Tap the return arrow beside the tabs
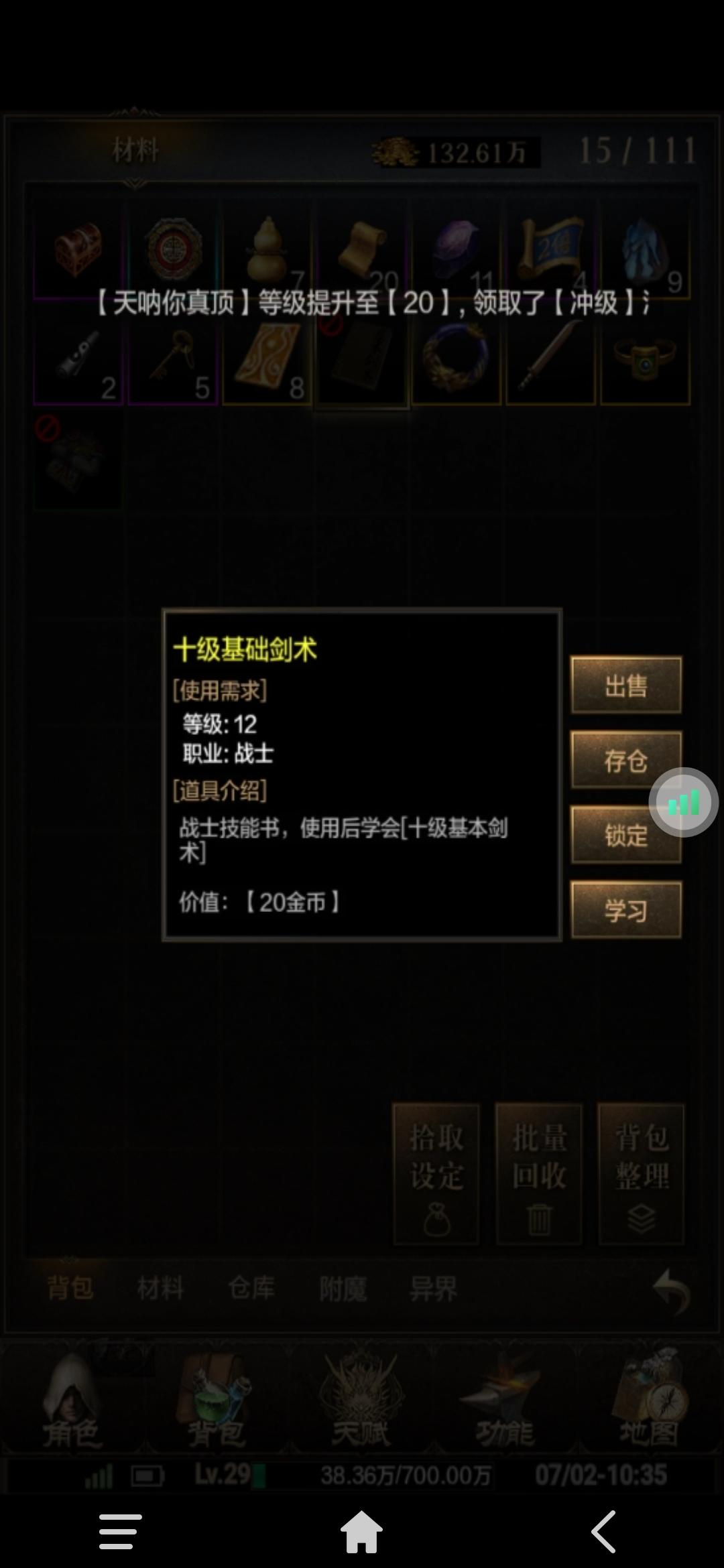Screen dimensions: 724x1568 (x=671, y=1291)
